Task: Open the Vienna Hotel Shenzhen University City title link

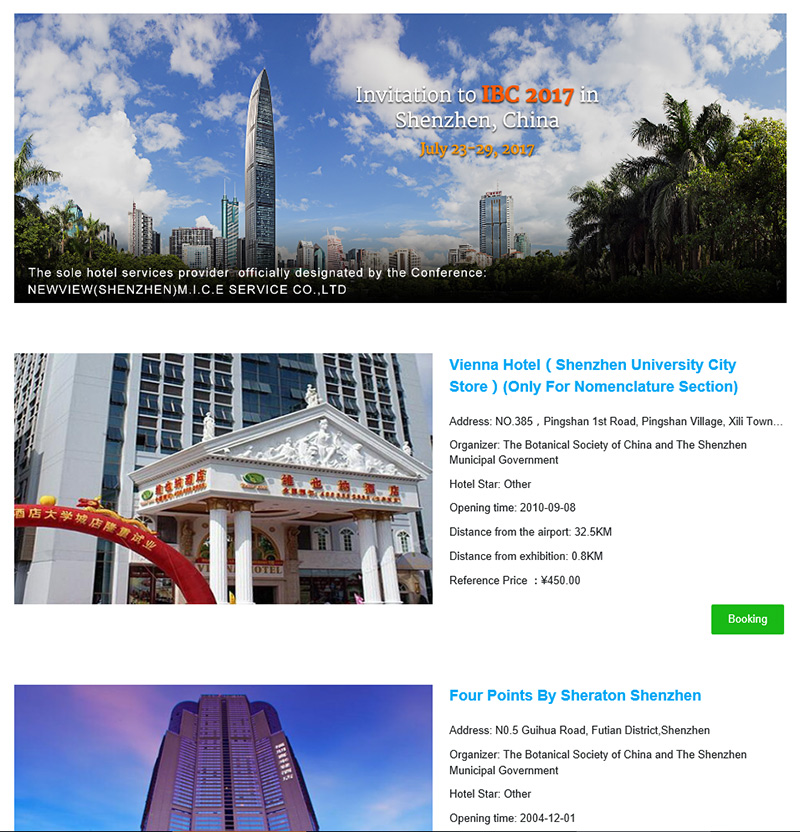Action: (x=592, y=376)
